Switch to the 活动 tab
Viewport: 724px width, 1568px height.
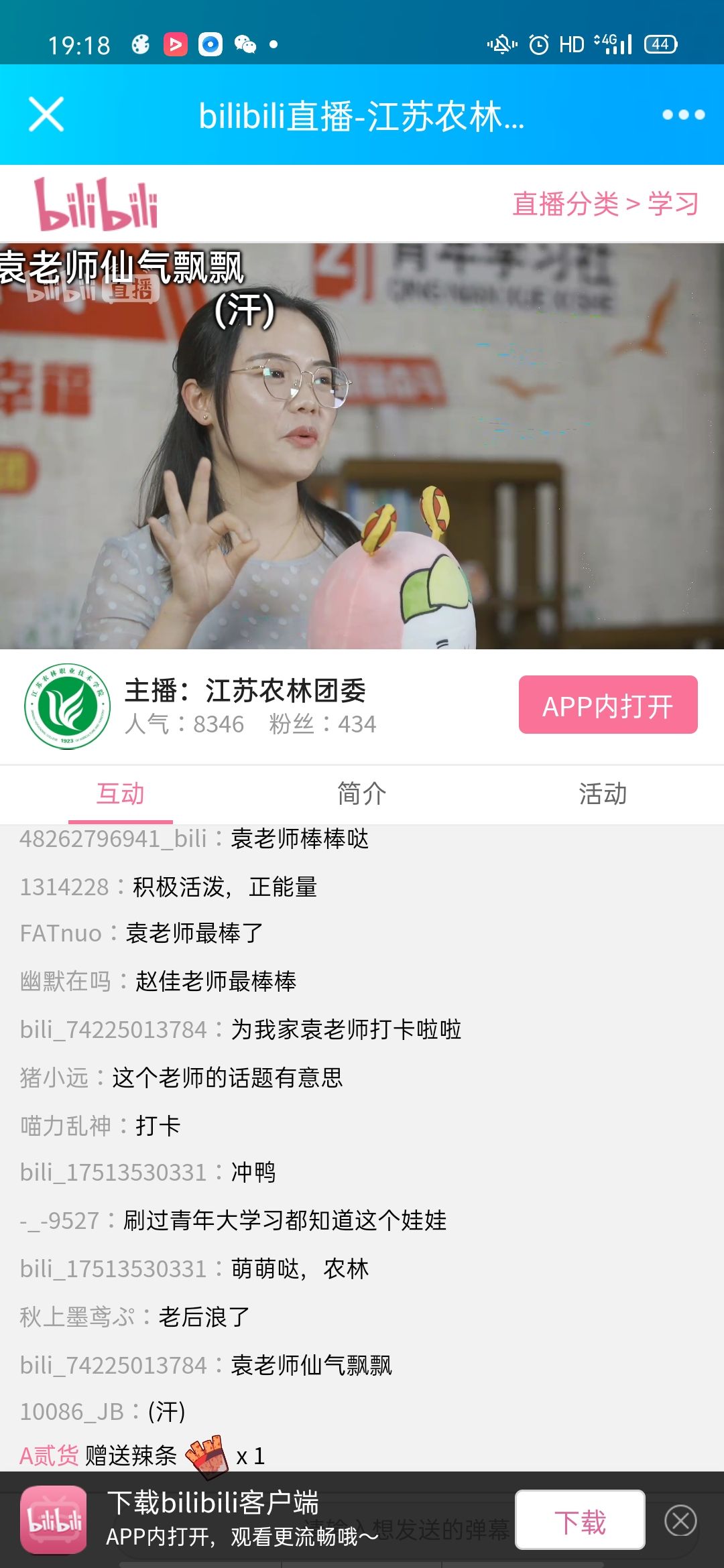603,794
